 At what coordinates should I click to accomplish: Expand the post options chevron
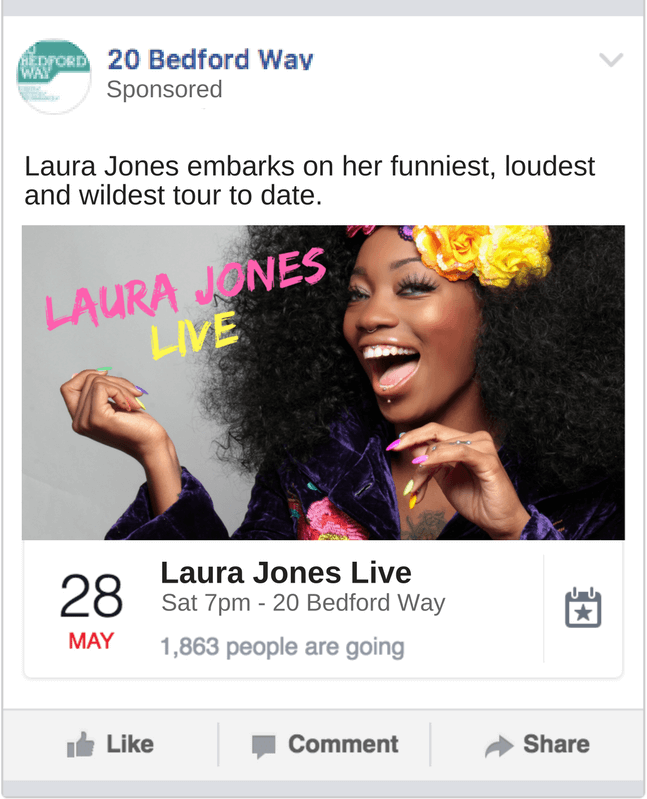(x=610, y=60)
